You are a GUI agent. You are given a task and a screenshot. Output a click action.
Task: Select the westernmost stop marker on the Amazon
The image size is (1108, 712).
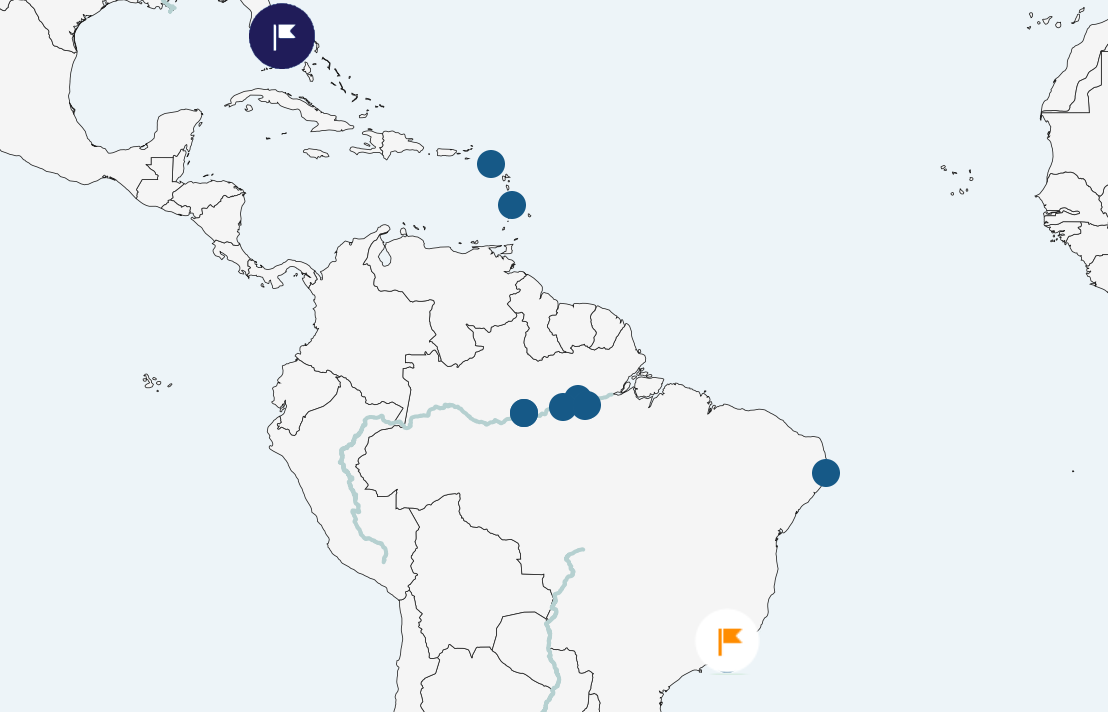pos(524,412)
